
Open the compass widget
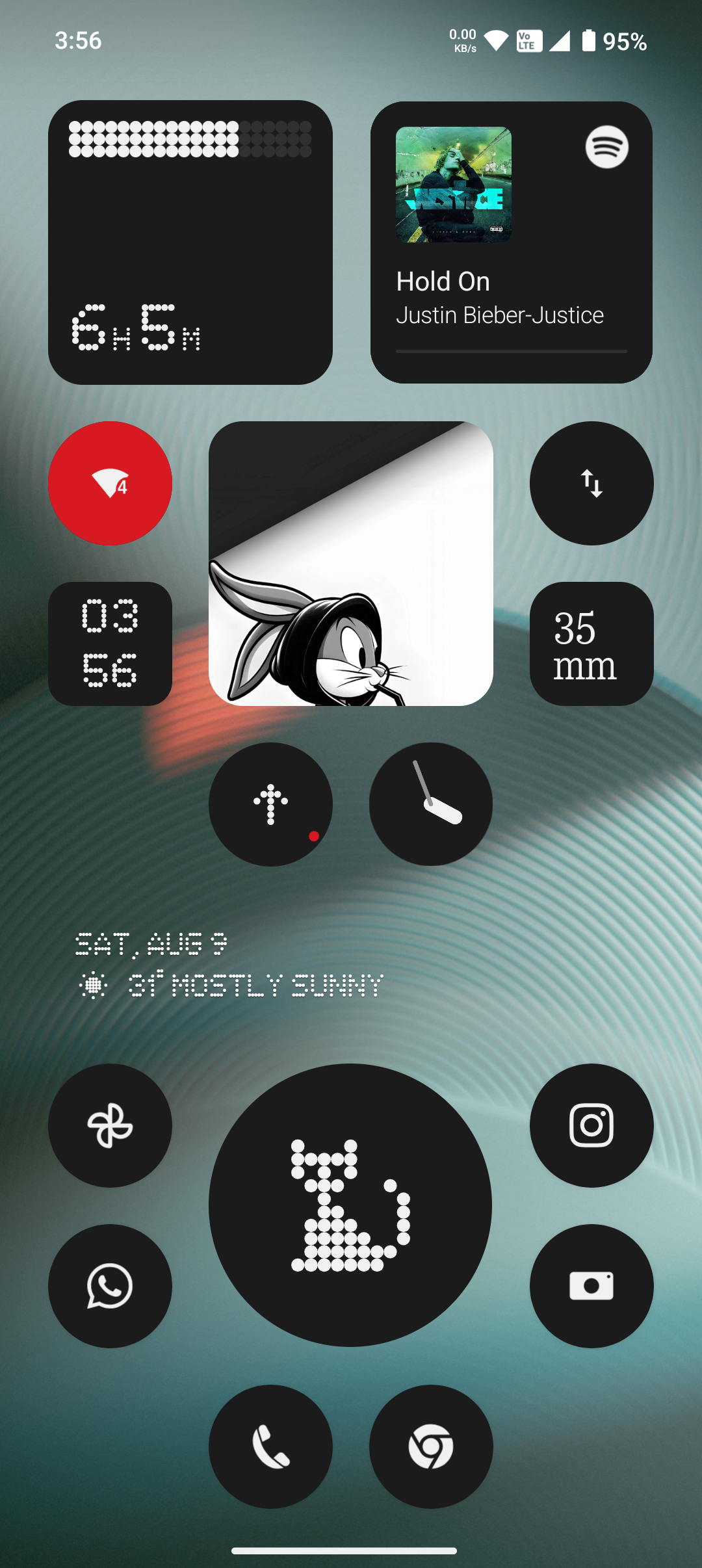point(270,804)
